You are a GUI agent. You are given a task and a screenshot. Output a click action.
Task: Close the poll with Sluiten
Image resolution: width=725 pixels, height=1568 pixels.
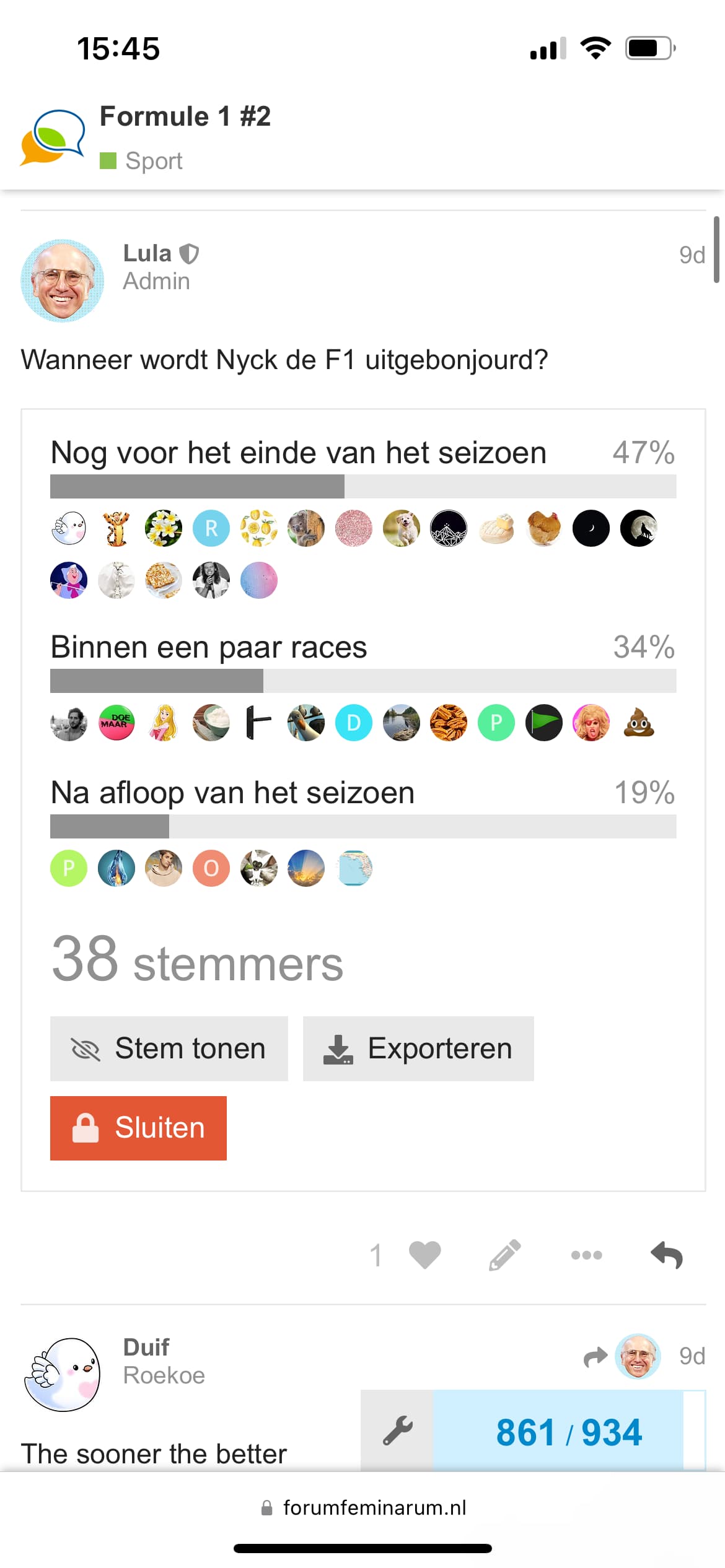(x=138, y=1128)
